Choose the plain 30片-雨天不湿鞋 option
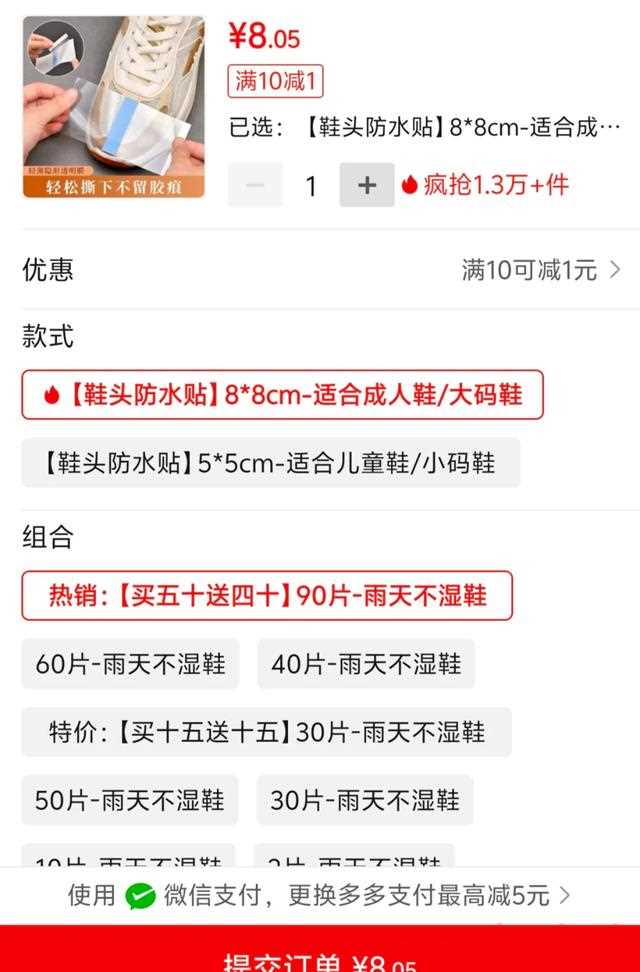Image resolution: width=640 pixels, height=972 pixels. tap(364, 800)
